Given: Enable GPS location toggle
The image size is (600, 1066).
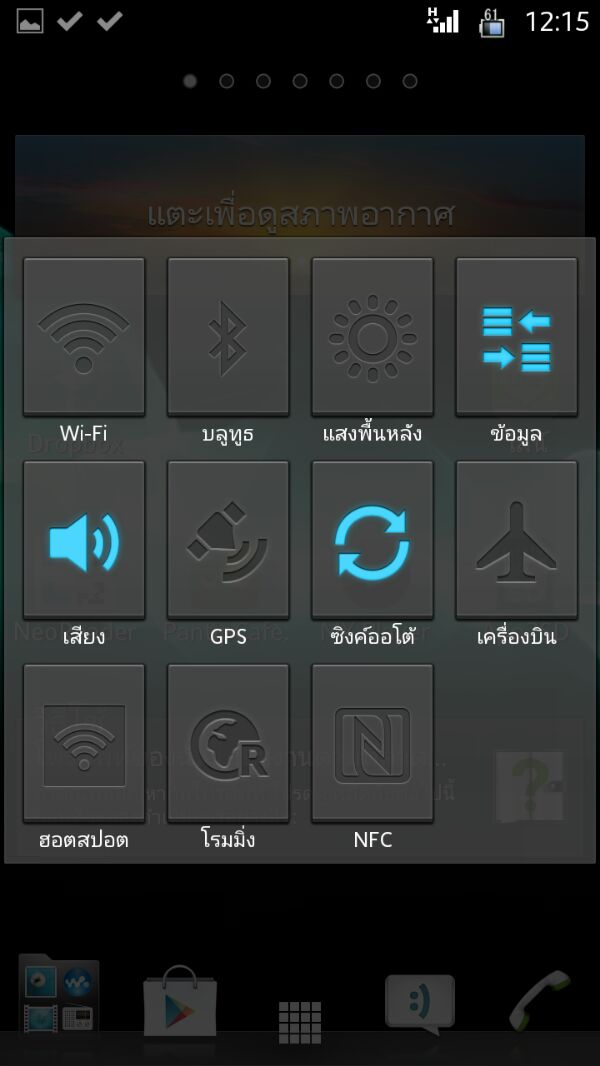Looking at the screenshot, I should [x=228, y=539].
